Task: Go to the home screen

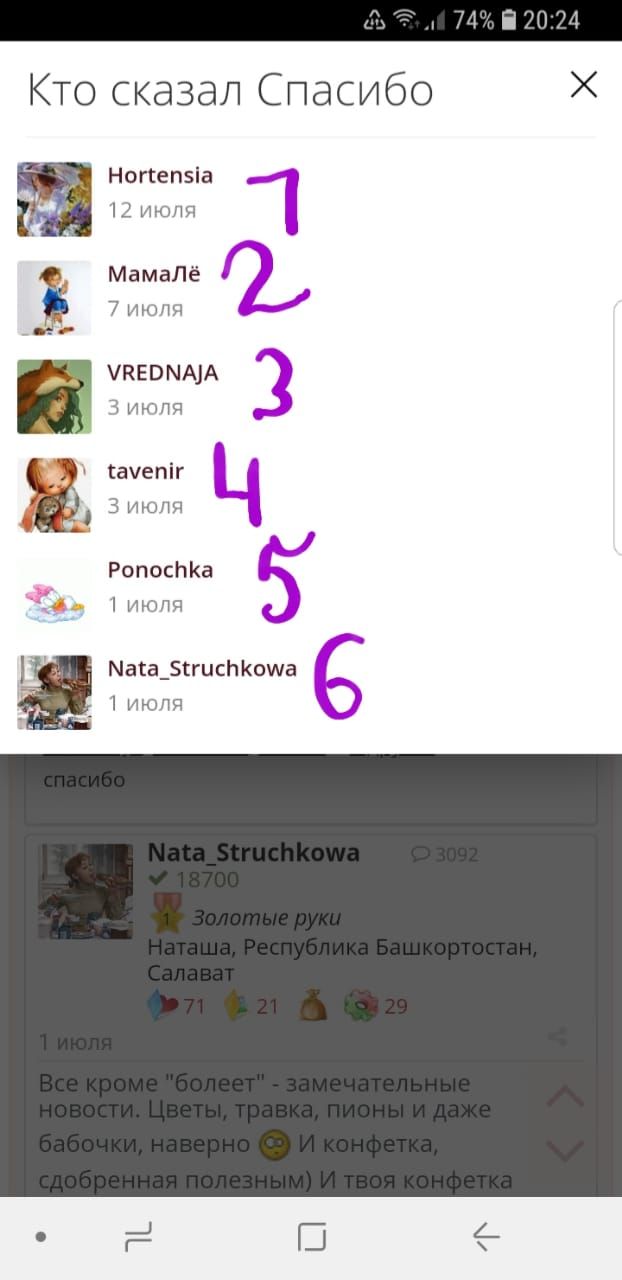Action: (x=312, y=1238)
